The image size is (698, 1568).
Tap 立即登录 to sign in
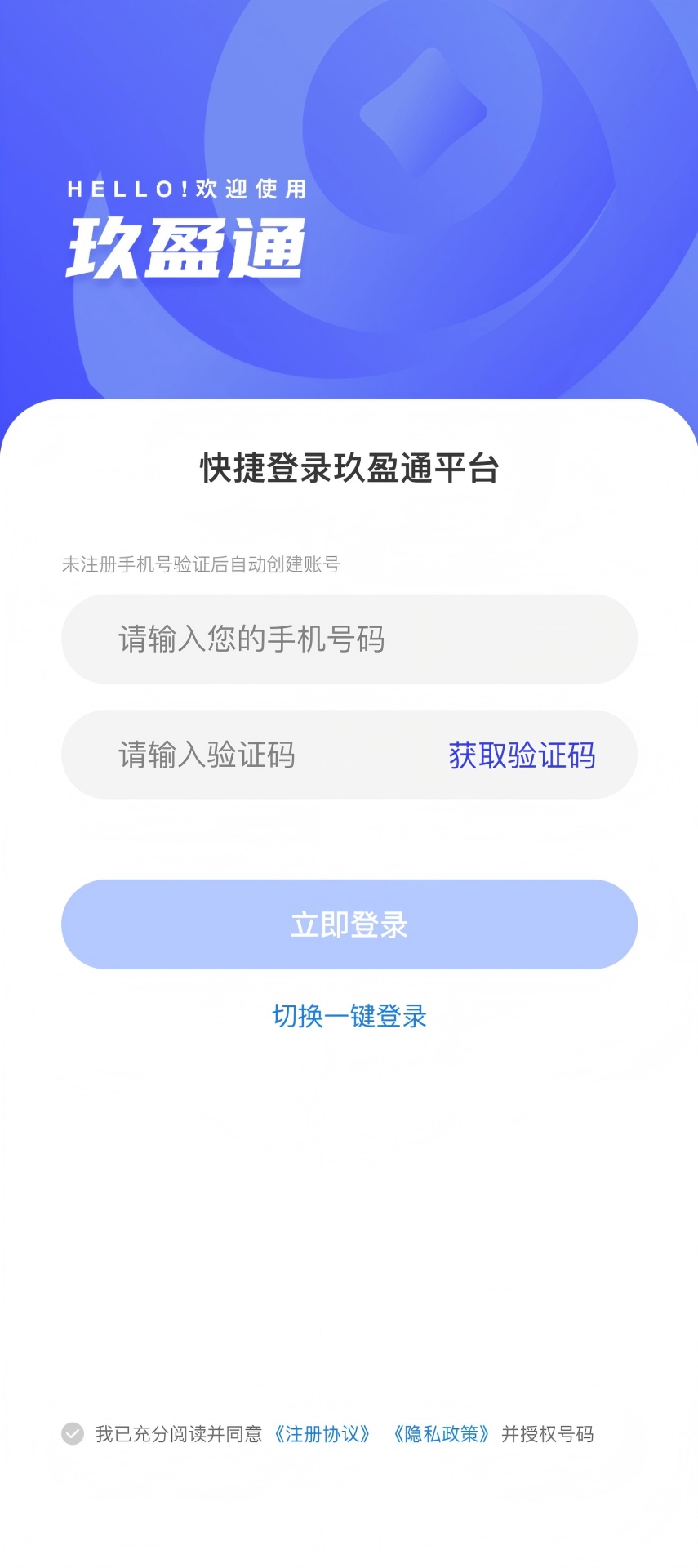click(x=349, y=924)
